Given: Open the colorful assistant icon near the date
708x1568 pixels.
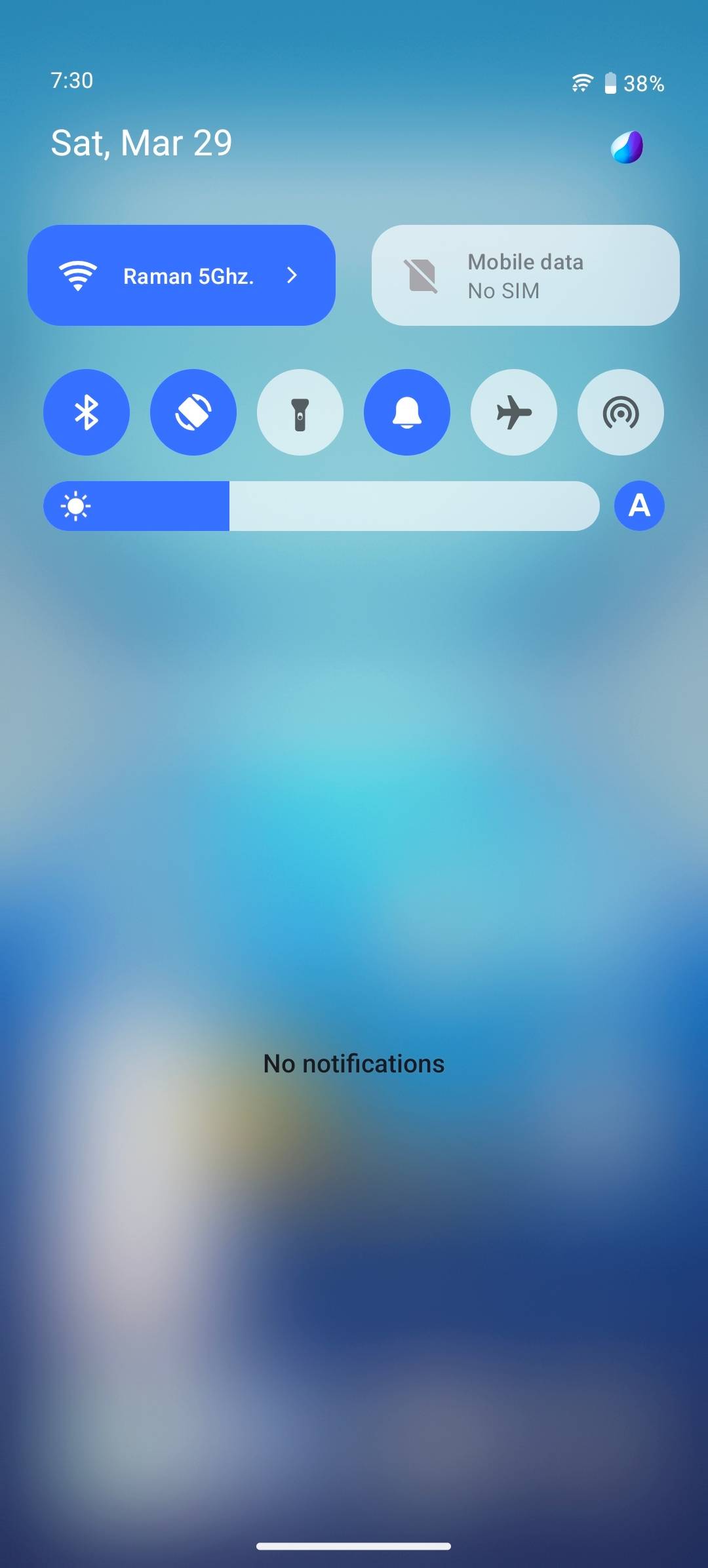Looking at the screenshot, I should click(627, 147).
